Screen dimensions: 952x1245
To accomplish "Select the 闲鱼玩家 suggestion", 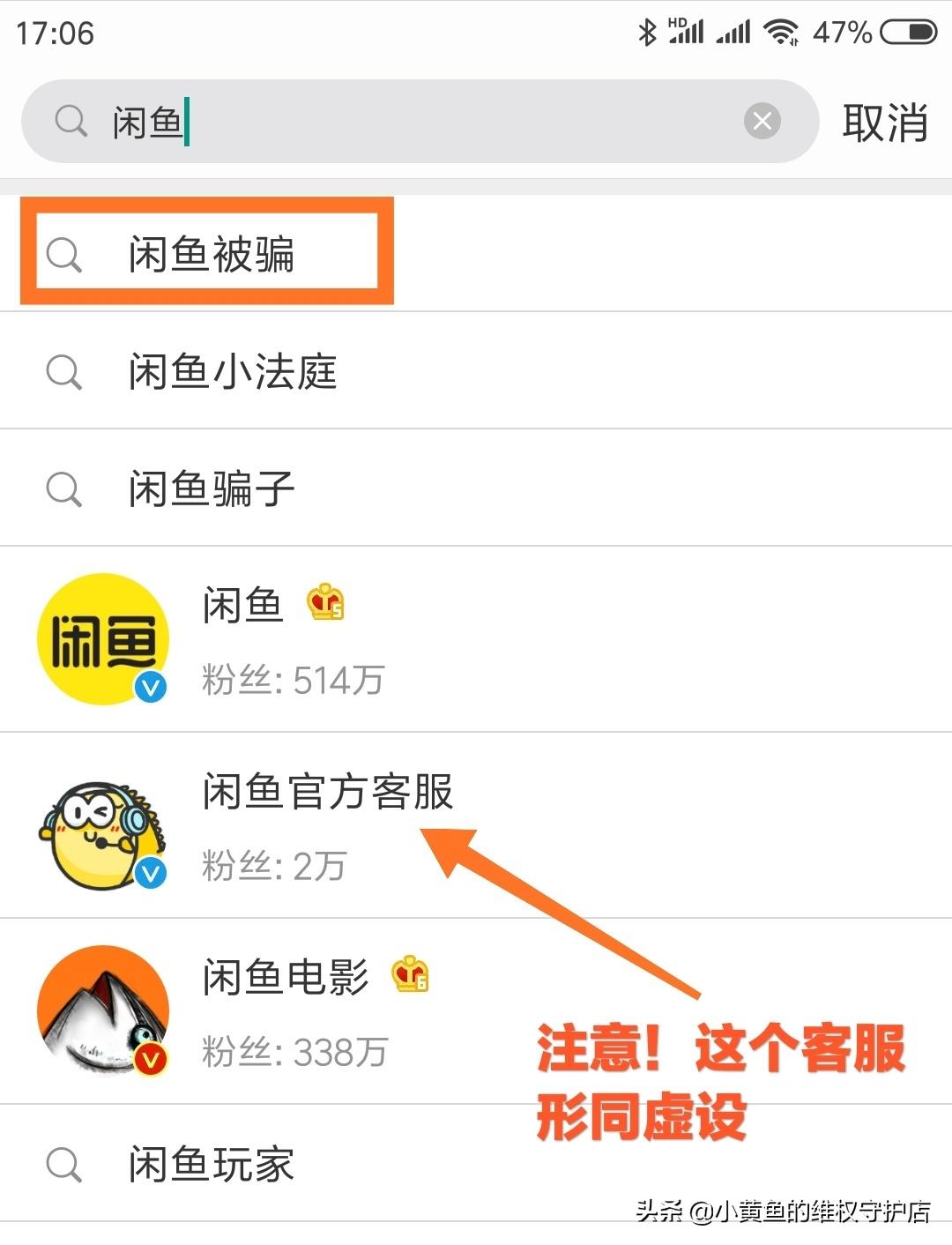I will 210,1165.
